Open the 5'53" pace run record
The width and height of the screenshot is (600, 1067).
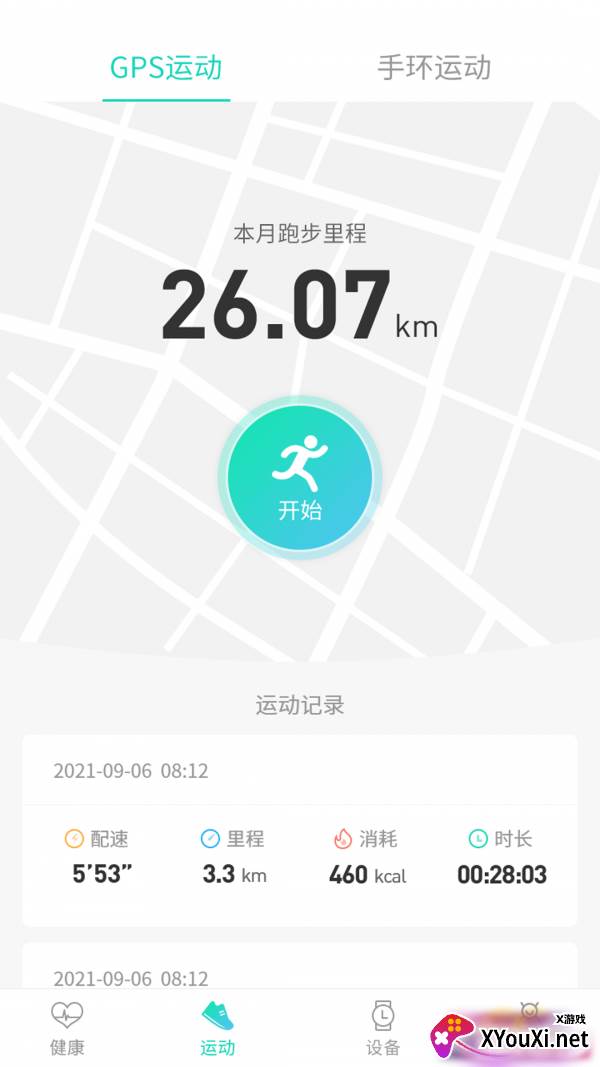[300, 830]
